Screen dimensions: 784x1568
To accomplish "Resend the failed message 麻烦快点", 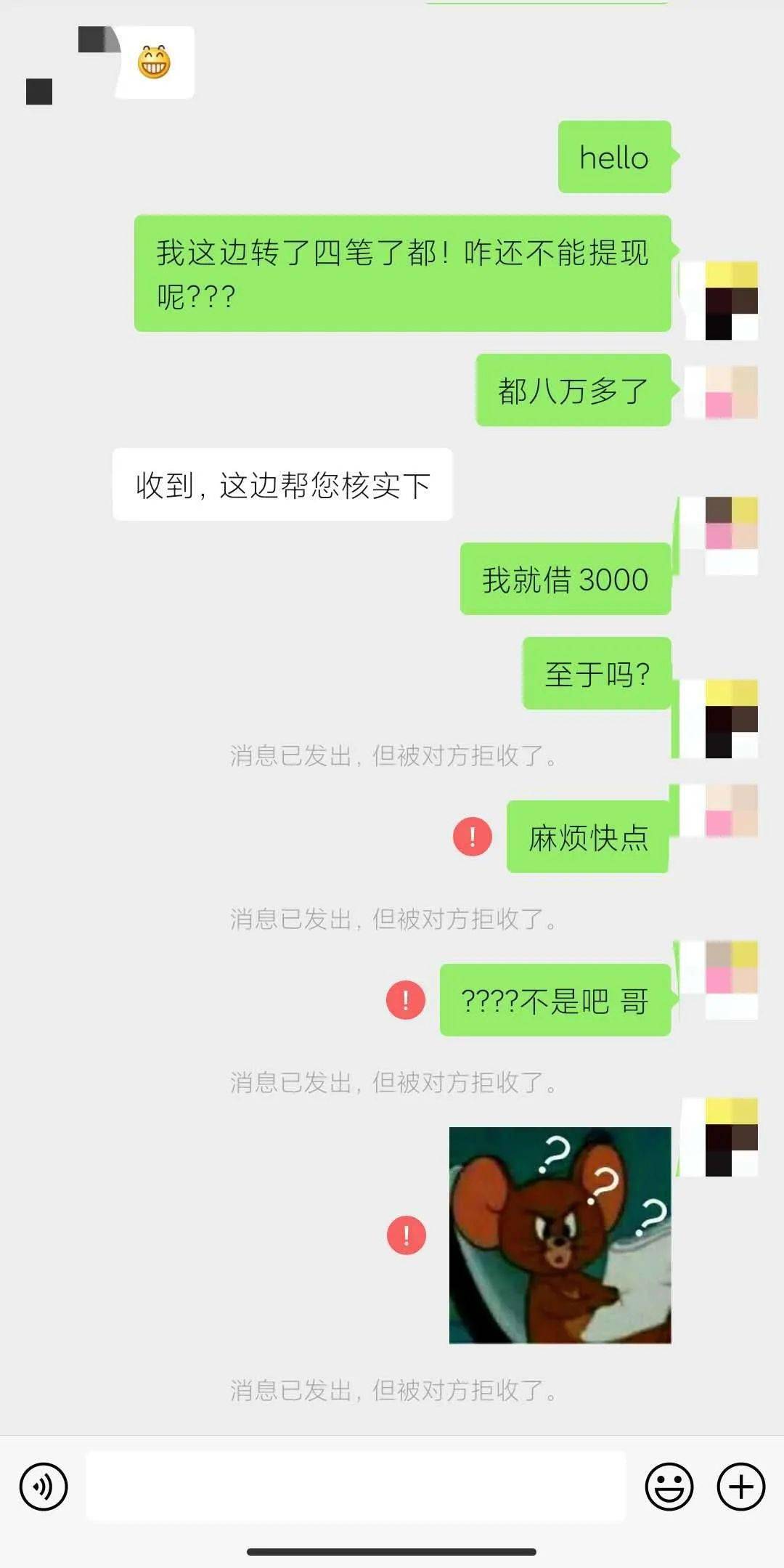I will 473,837.
